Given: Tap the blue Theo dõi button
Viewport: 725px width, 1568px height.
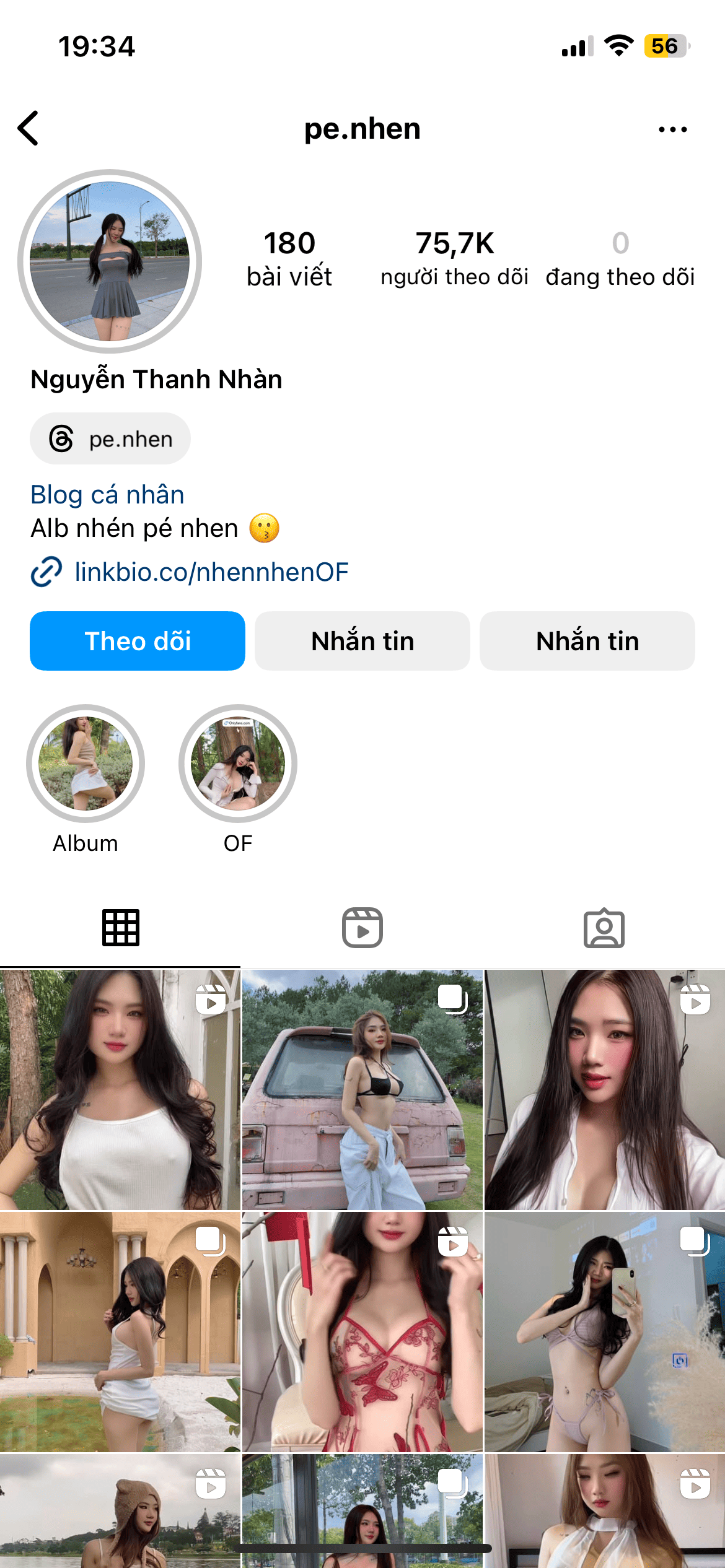Looking at the screenshot, I should point(138,641).
